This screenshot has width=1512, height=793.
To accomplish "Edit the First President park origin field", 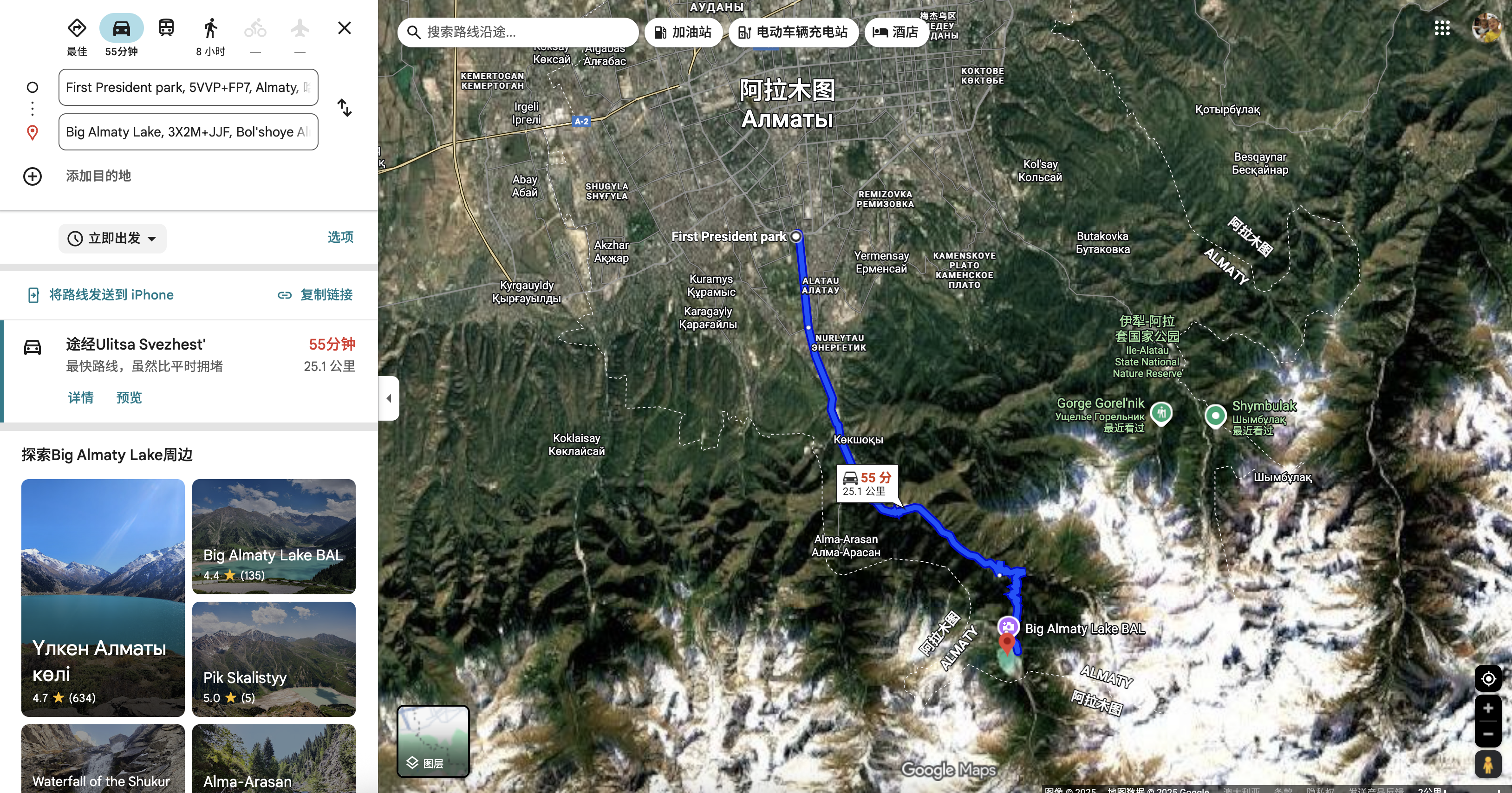I will tap(188, 87).
